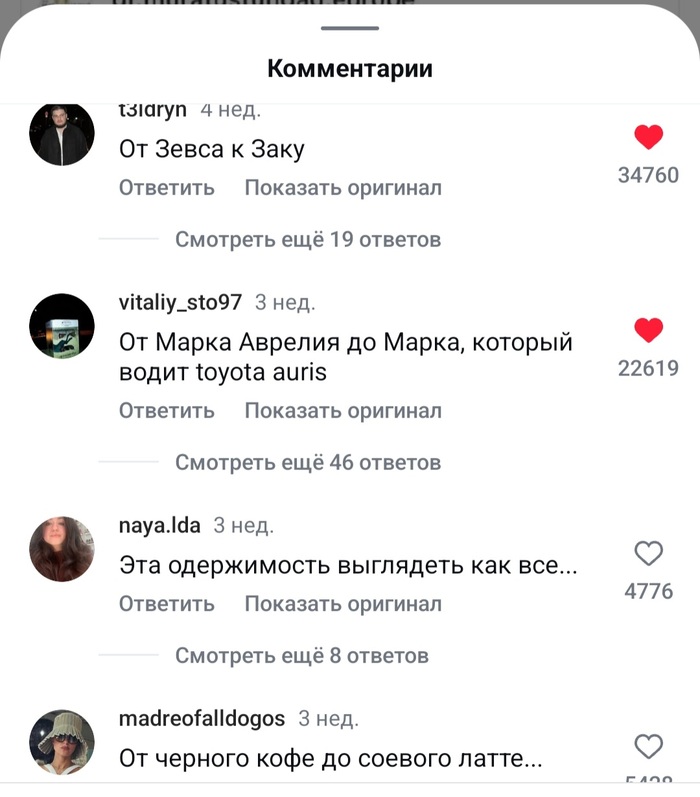Screen dimensions: 700x797
Task: Reply to t3ldryn's comment
Action: click(167, 188)
